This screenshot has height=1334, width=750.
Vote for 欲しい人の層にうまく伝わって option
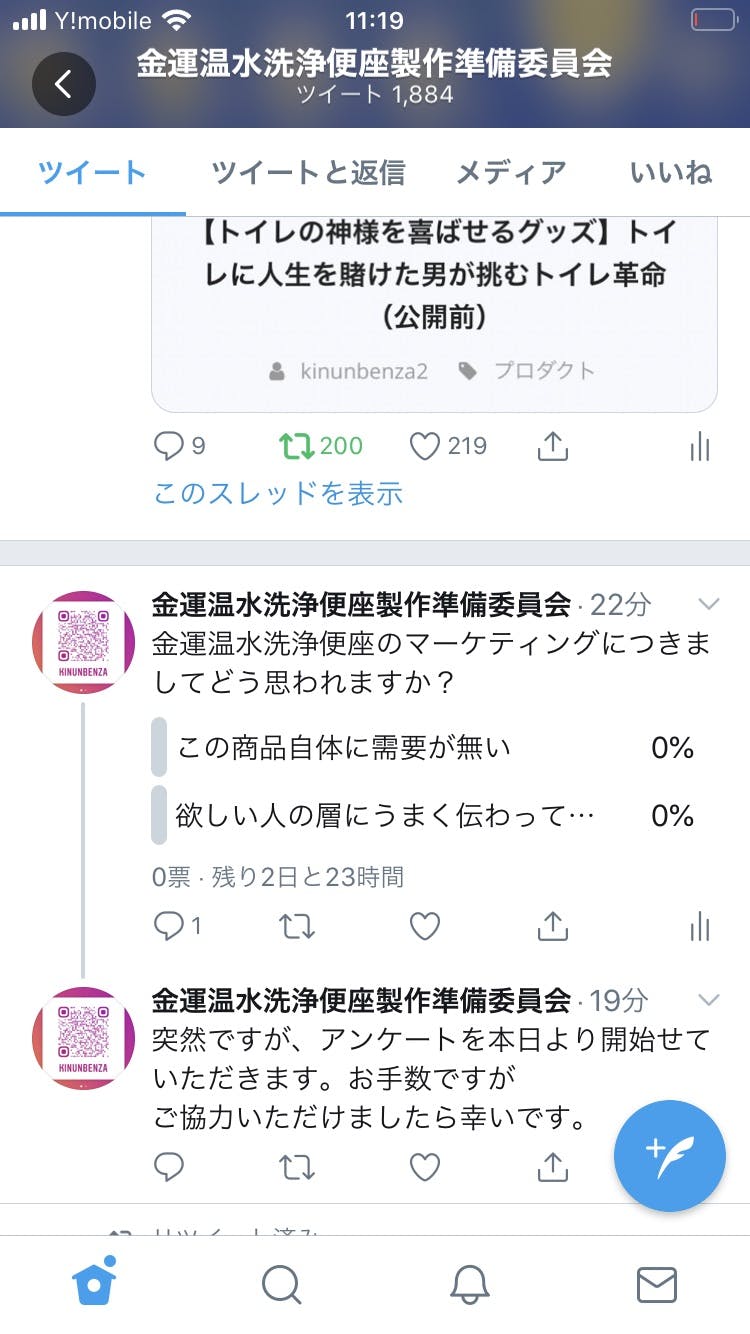(x=424, y=815)
